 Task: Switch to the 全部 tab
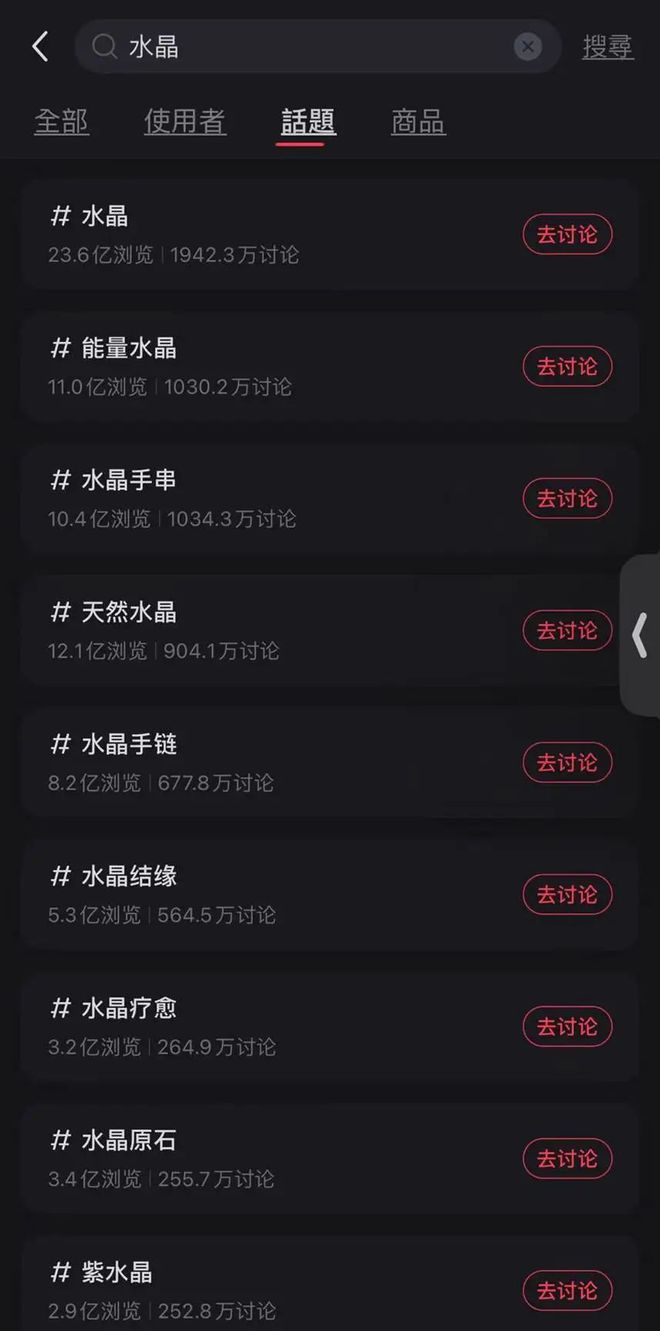[x=62, y=122]
